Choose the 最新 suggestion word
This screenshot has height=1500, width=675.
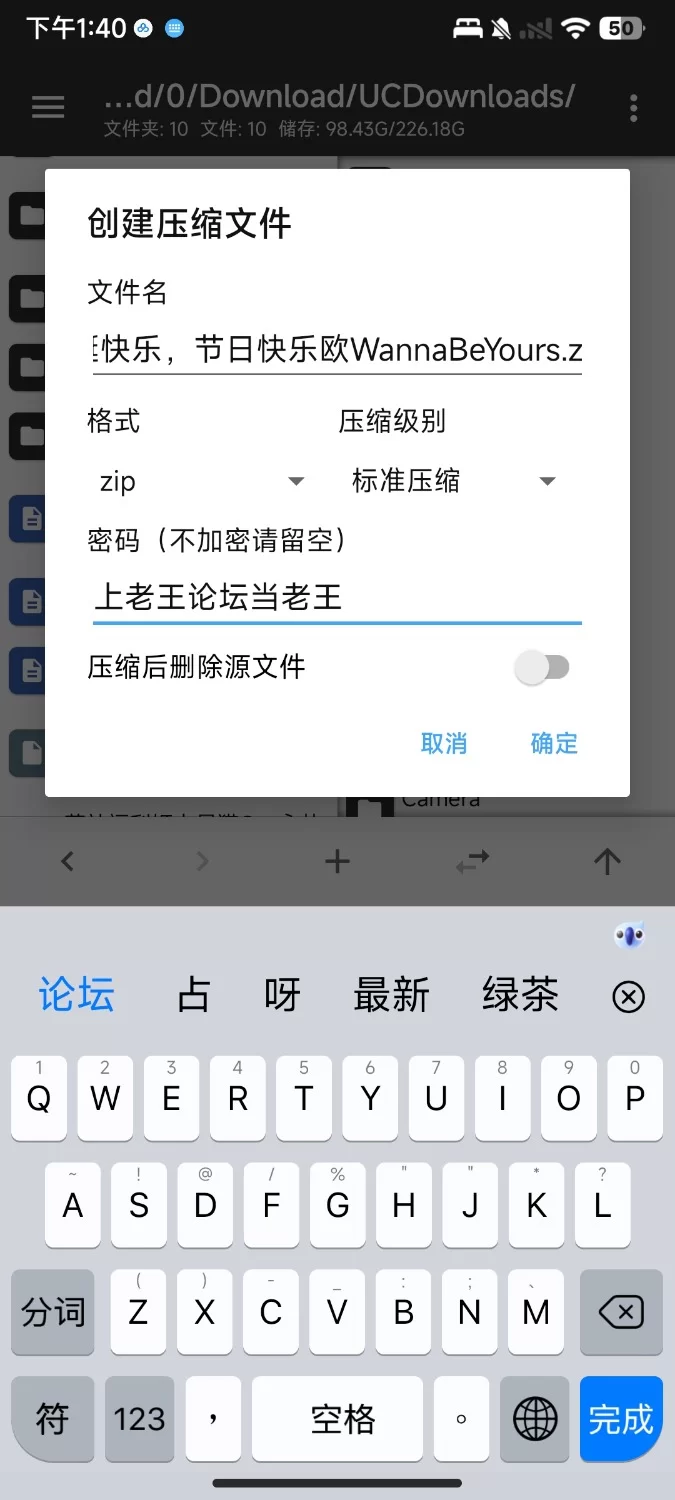[x=391, y=996]
